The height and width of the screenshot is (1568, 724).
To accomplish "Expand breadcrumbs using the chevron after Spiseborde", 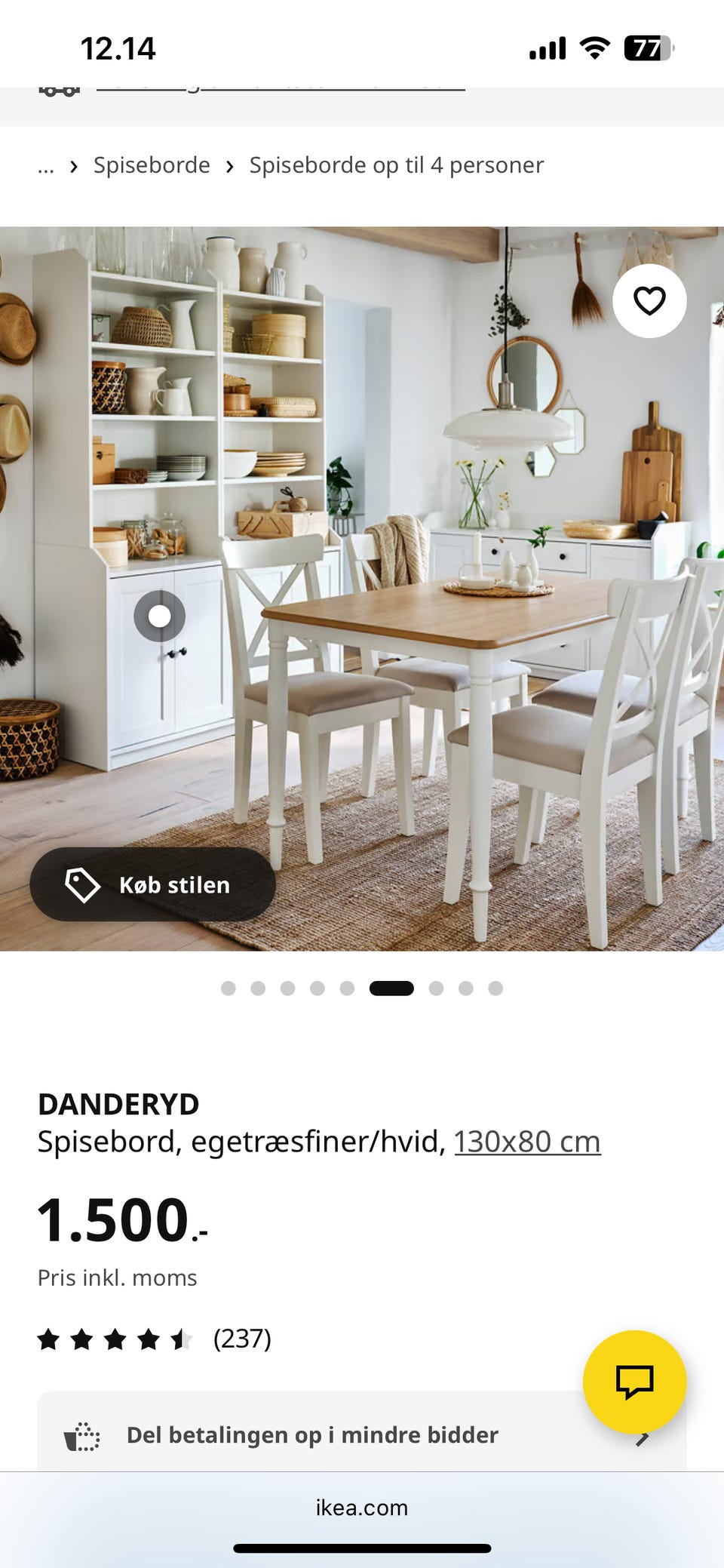I will tap(229, 165).
